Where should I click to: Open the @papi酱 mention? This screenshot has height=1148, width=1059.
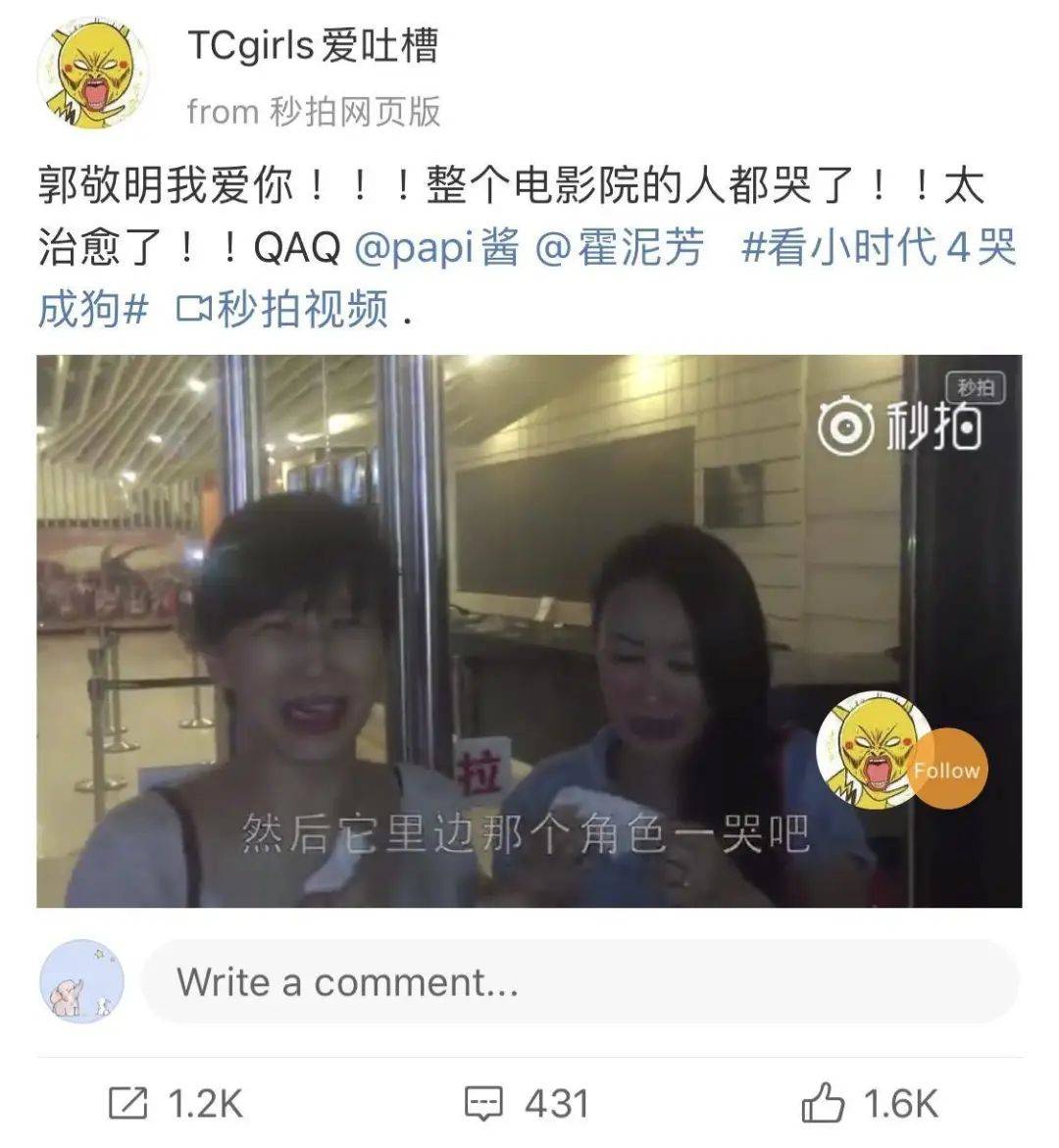point(435,248)
